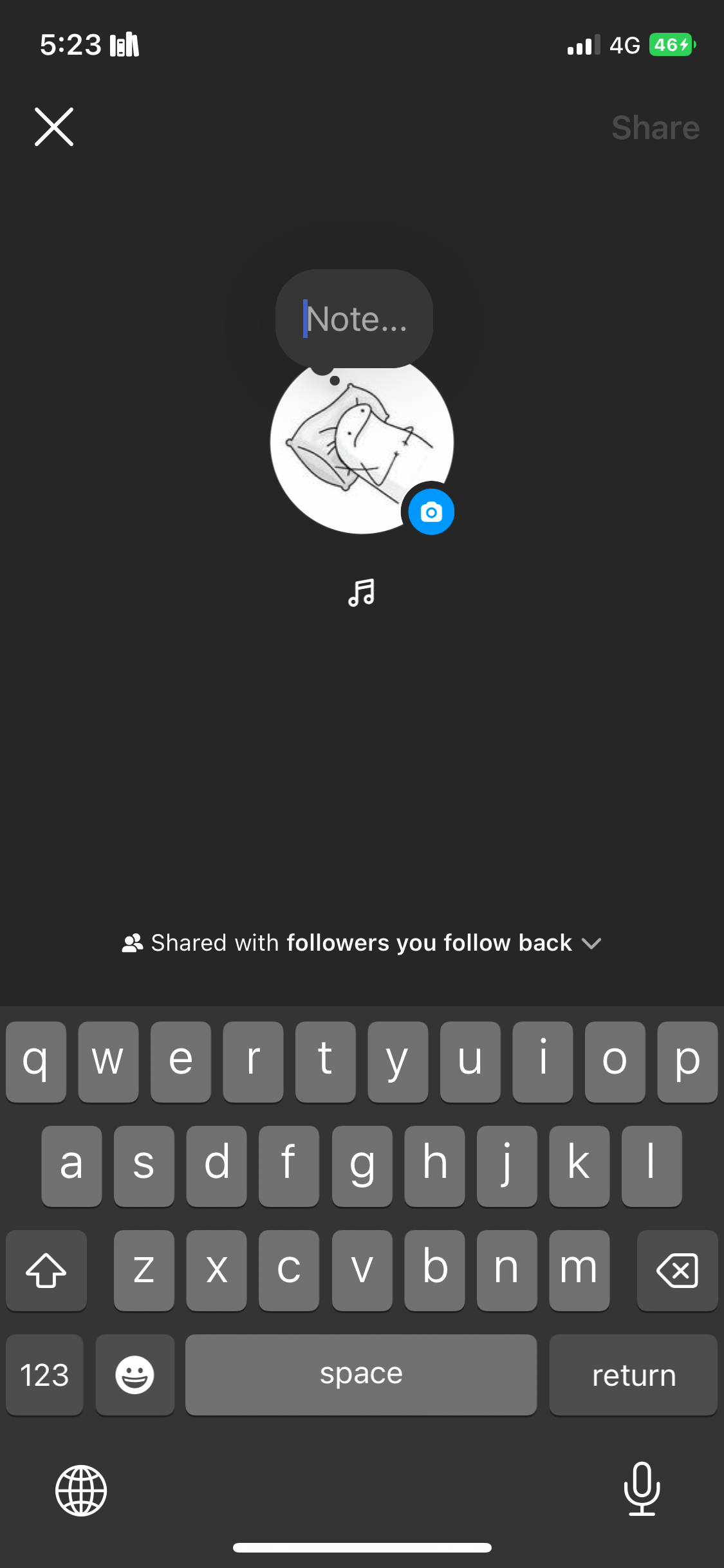Open the emoji keyboard
724x1568 pixels.
tap(135, 1375)
